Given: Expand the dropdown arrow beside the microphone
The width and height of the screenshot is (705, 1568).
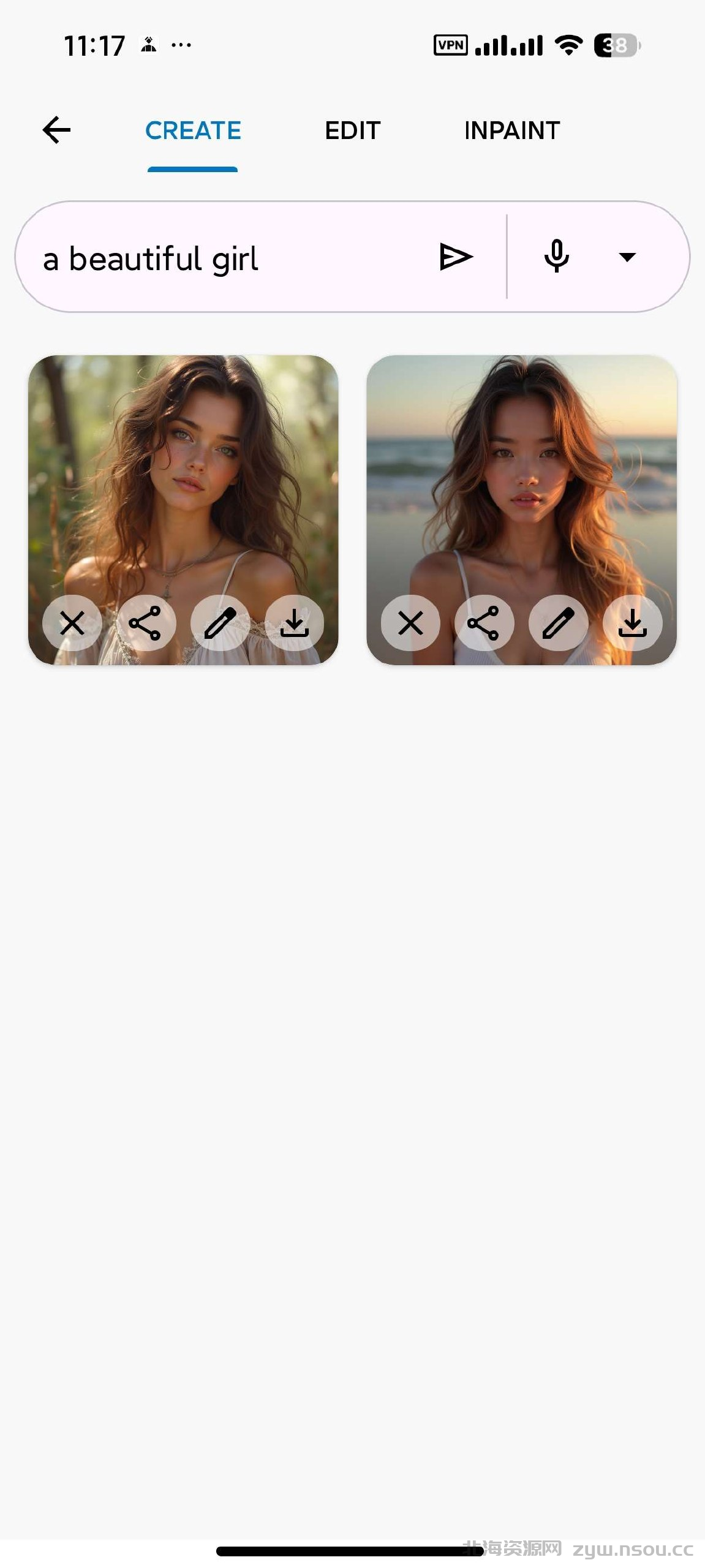Looking at the screenshot, I should 627,257.
